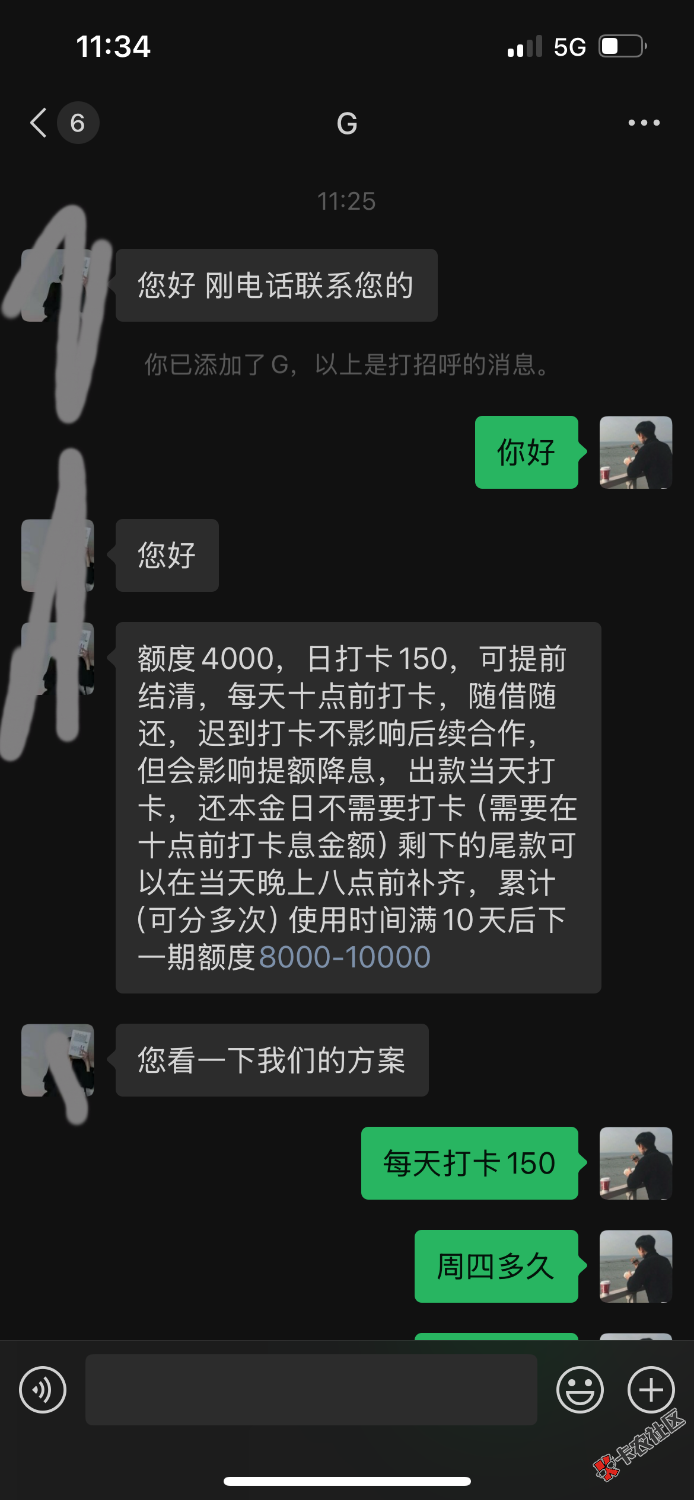Switch to voice message input

[43, 1389]
